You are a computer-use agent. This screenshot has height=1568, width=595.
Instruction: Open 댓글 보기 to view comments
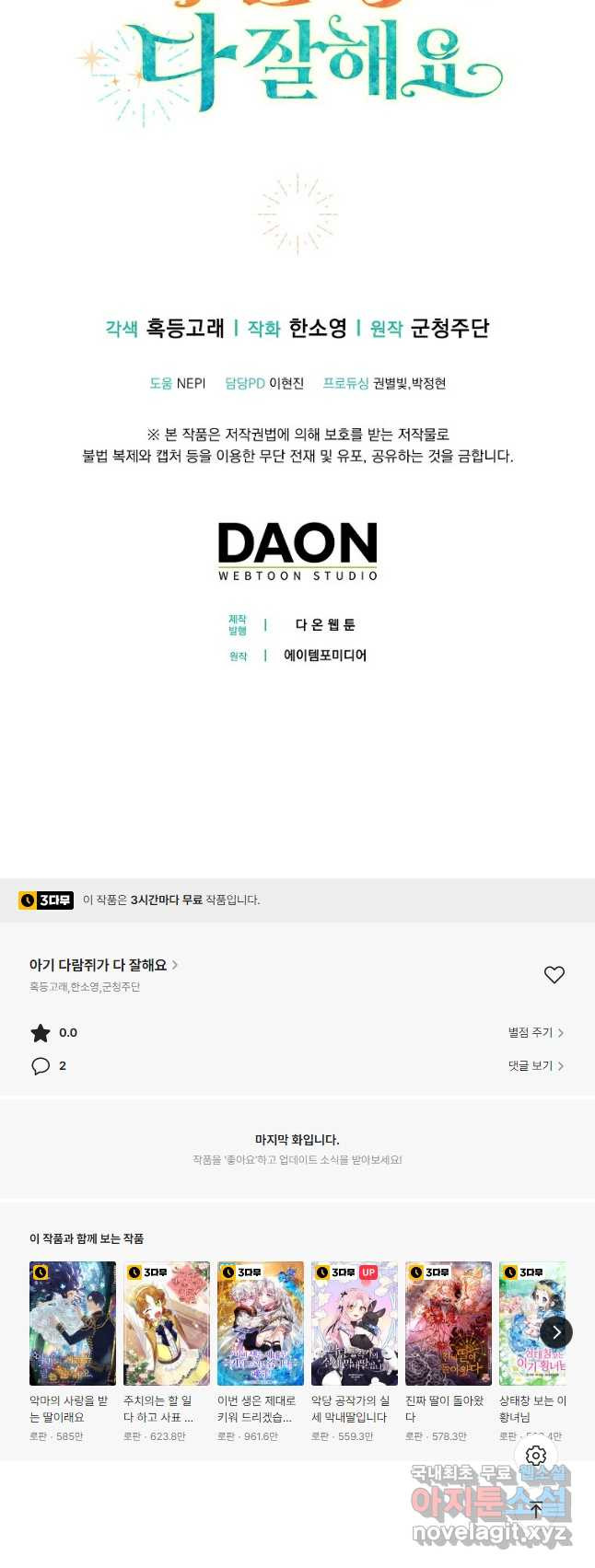point(535,1066)
